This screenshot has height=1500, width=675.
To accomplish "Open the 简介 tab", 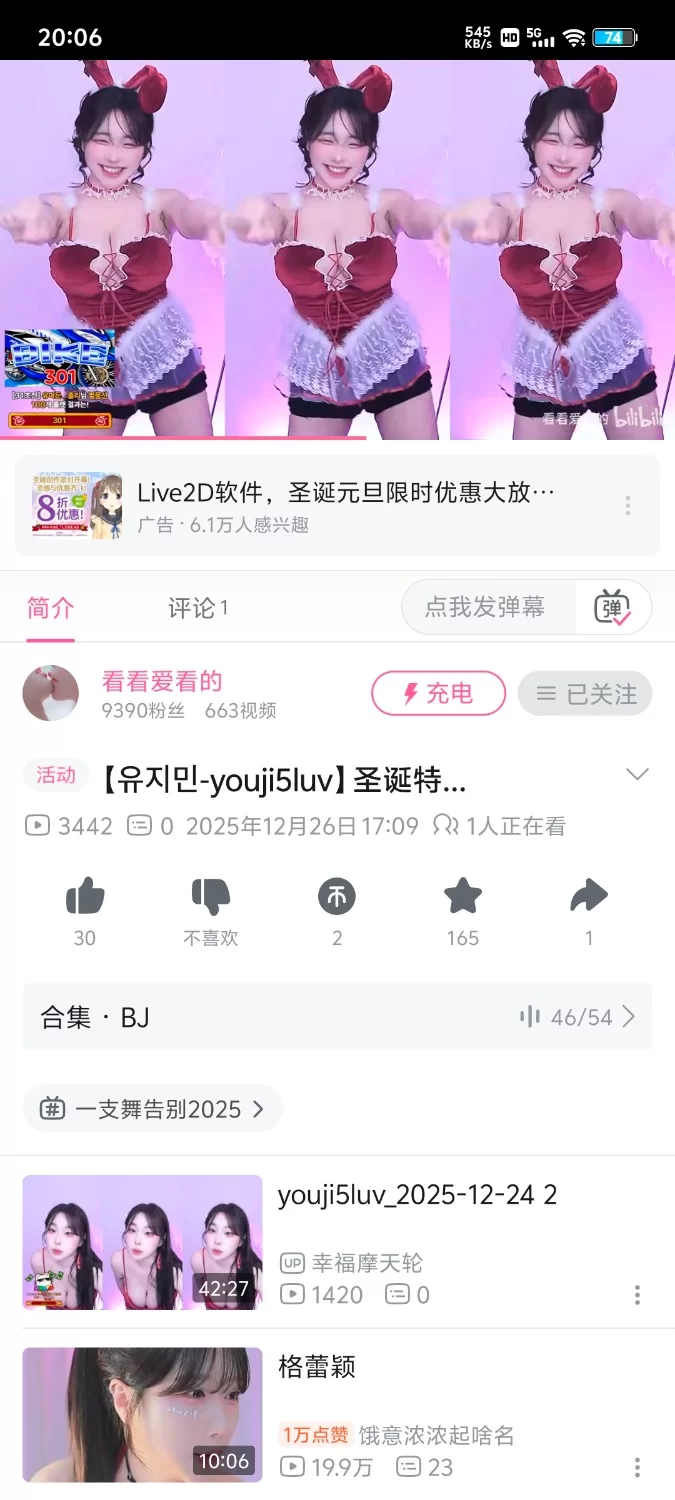I will pos(50,607).
